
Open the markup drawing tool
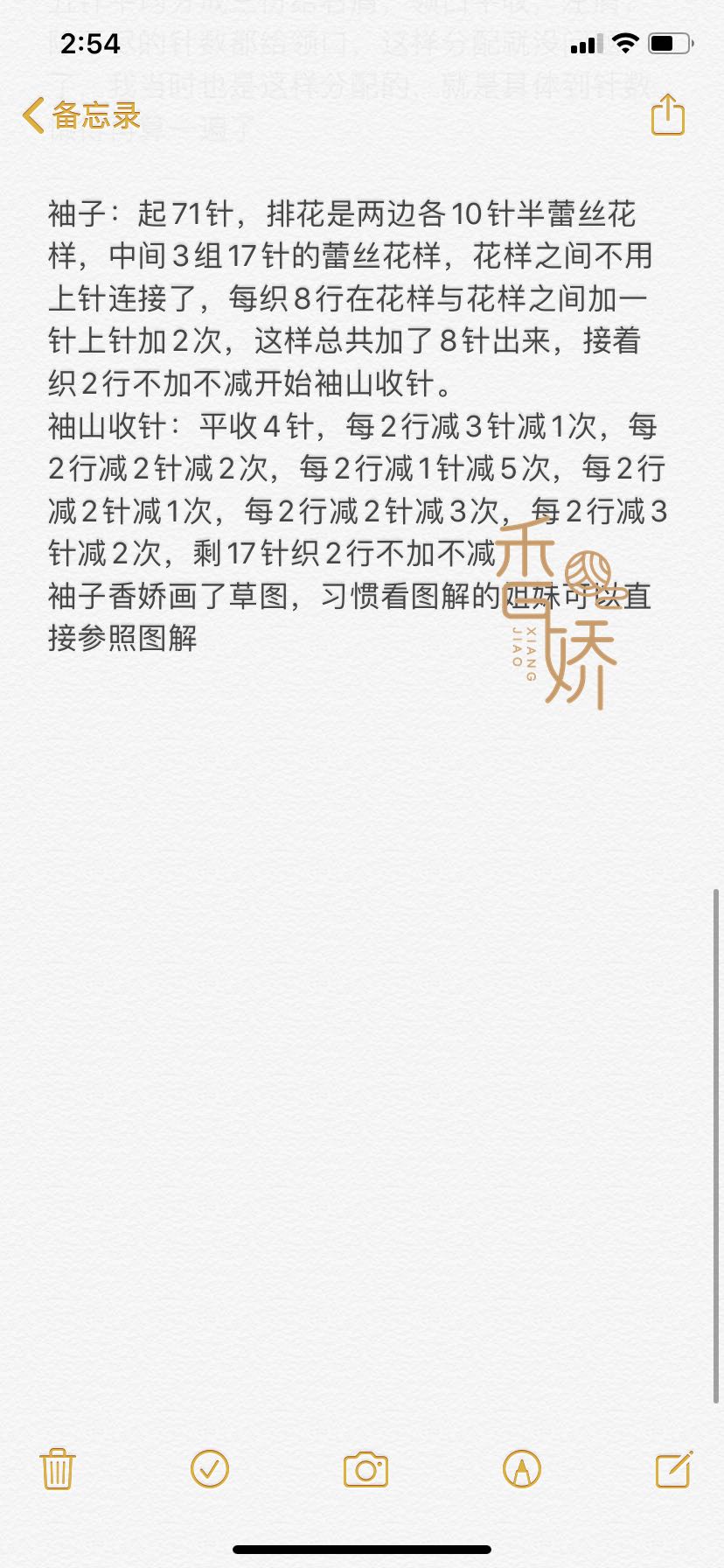tap(522, 1469)
